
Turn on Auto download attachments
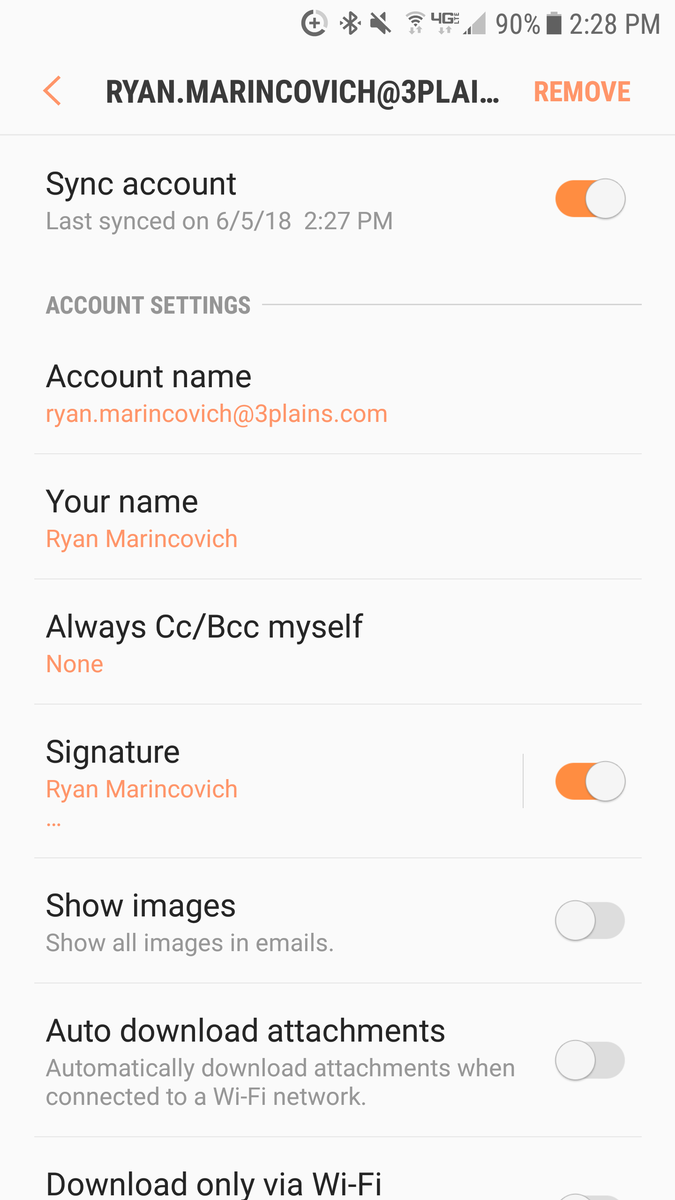click(590, 1061)
